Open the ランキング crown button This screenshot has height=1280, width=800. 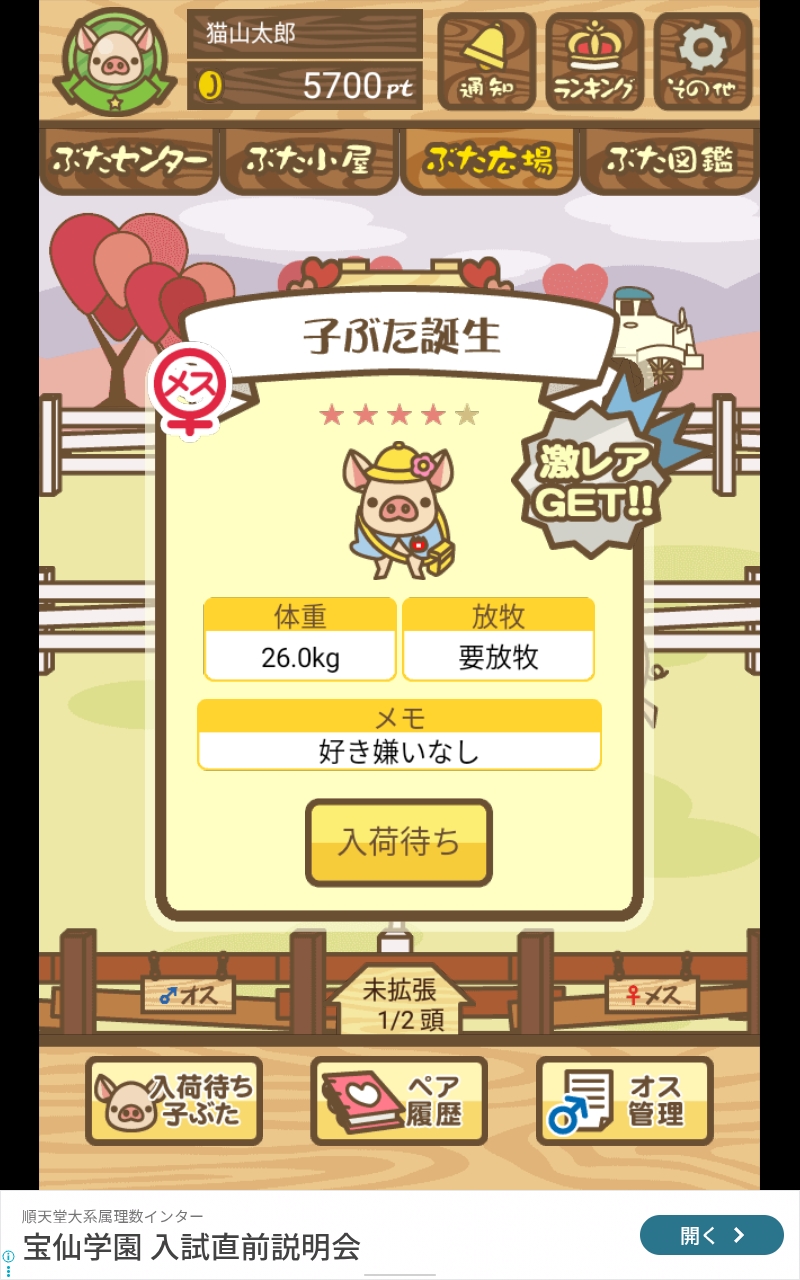point(594,61)
